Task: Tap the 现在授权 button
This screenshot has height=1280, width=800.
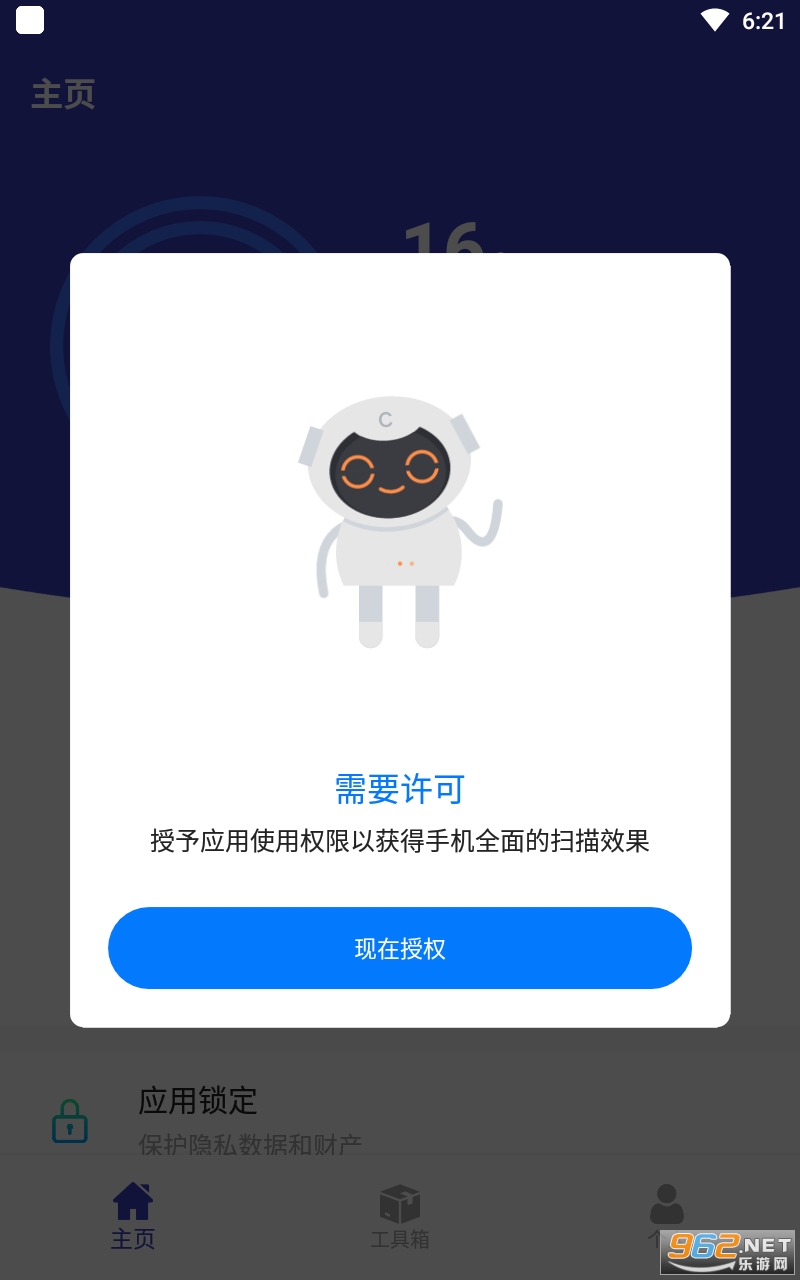Action: [400, 948]
